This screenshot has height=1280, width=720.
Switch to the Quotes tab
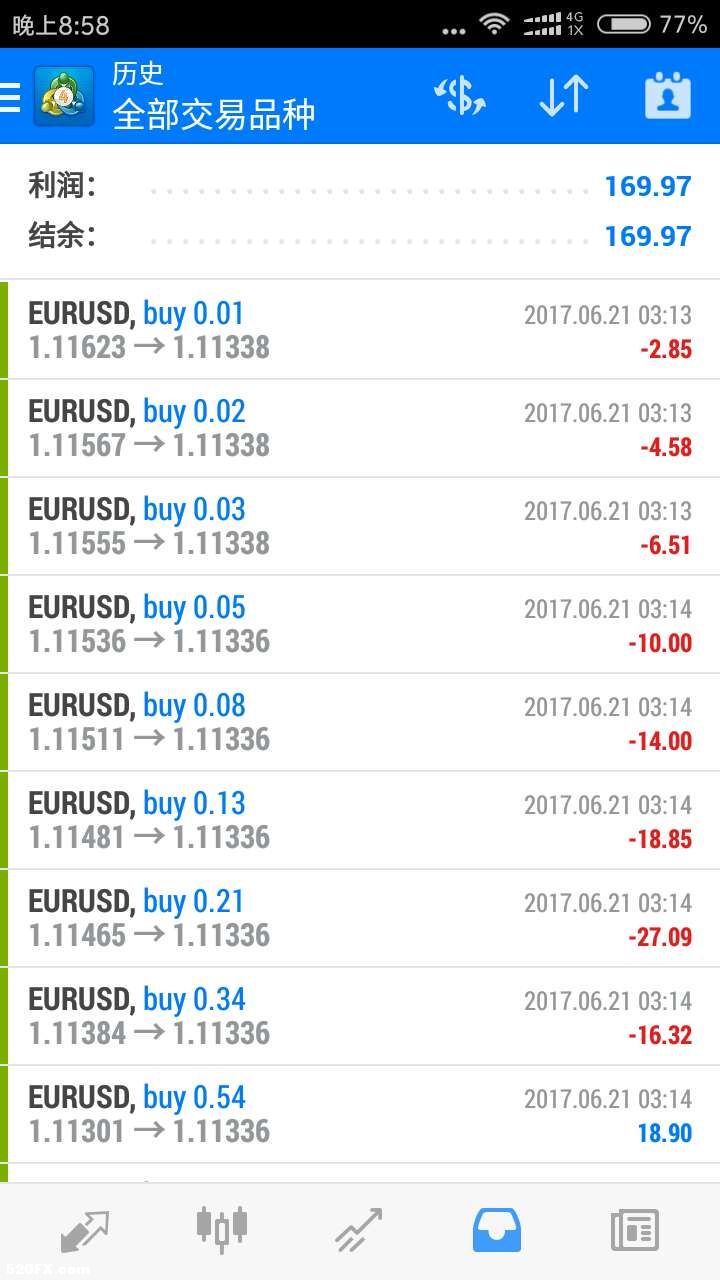[x=85, y=1230]
